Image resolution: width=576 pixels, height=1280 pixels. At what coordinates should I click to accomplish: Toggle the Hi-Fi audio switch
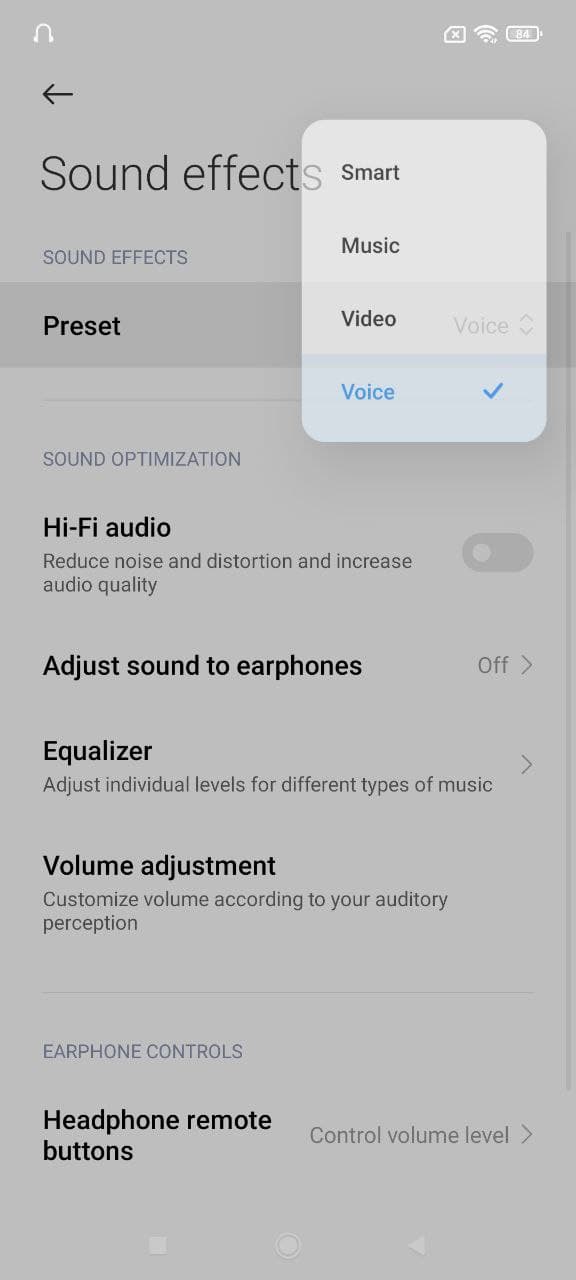point(497,553)
